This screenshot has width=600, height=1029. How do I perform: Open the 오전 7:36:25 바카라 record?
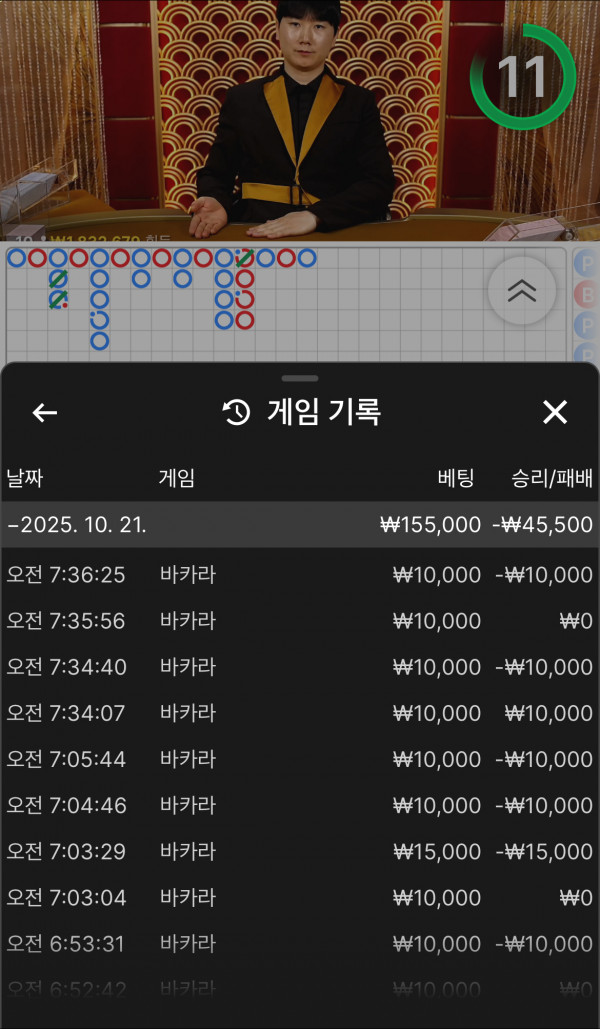[x=300, y=575]
